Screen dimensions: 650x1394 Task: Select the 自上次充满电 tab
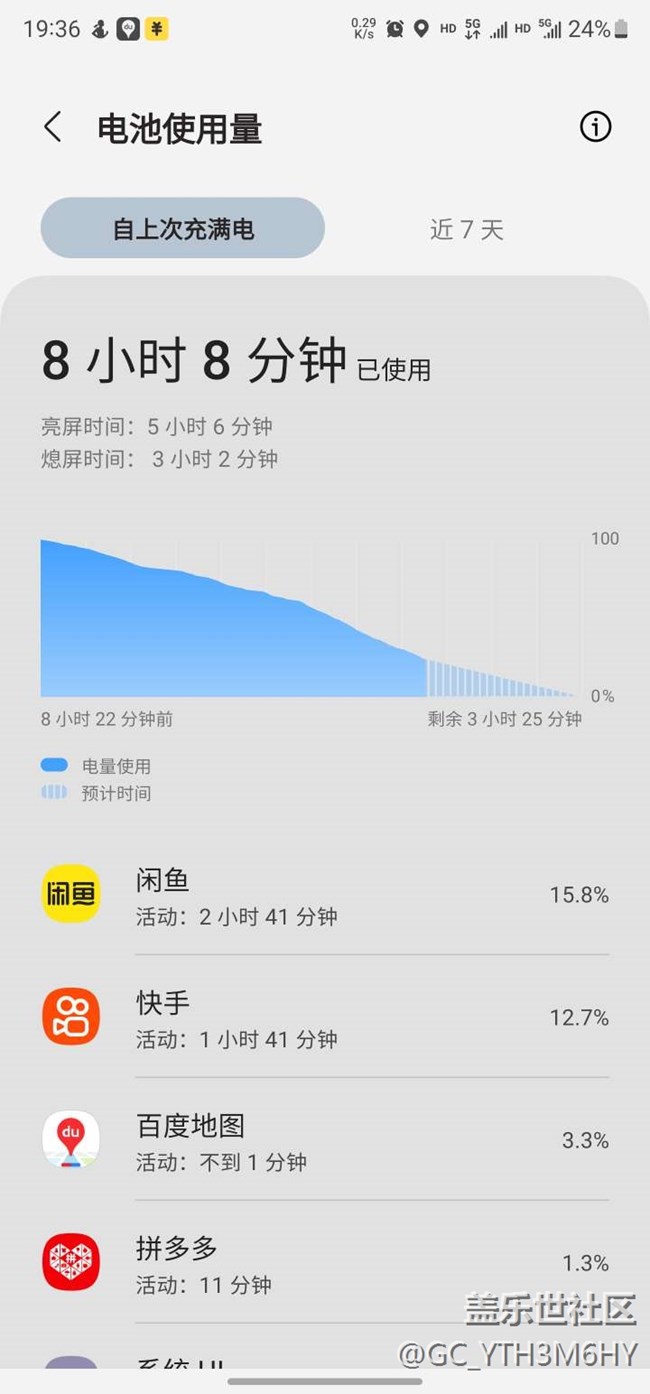pyautogui.click(x=183, y=229)
